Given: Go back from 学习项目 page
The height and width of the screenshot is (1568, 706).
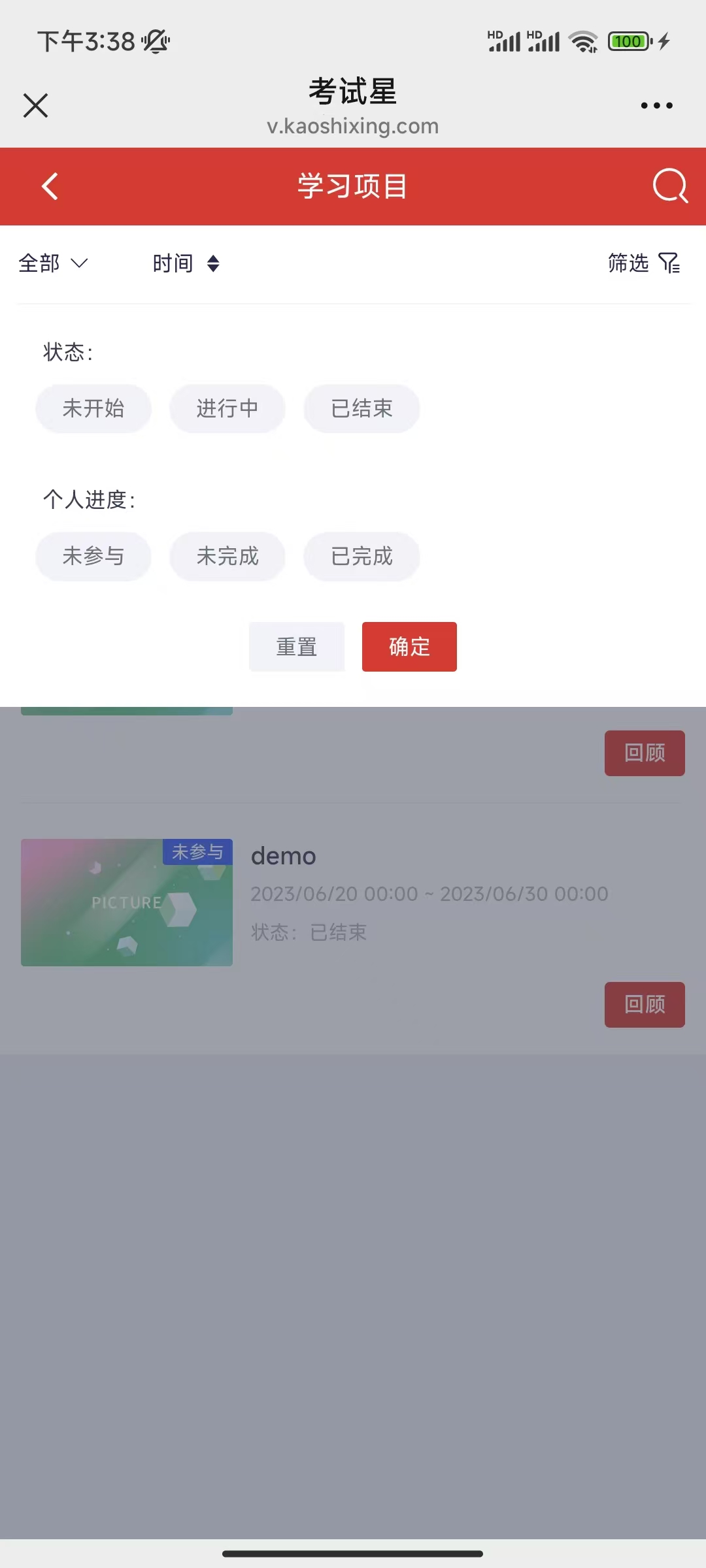Looking at the screenshot, I should pyautogui.click(x=50, y=186).
